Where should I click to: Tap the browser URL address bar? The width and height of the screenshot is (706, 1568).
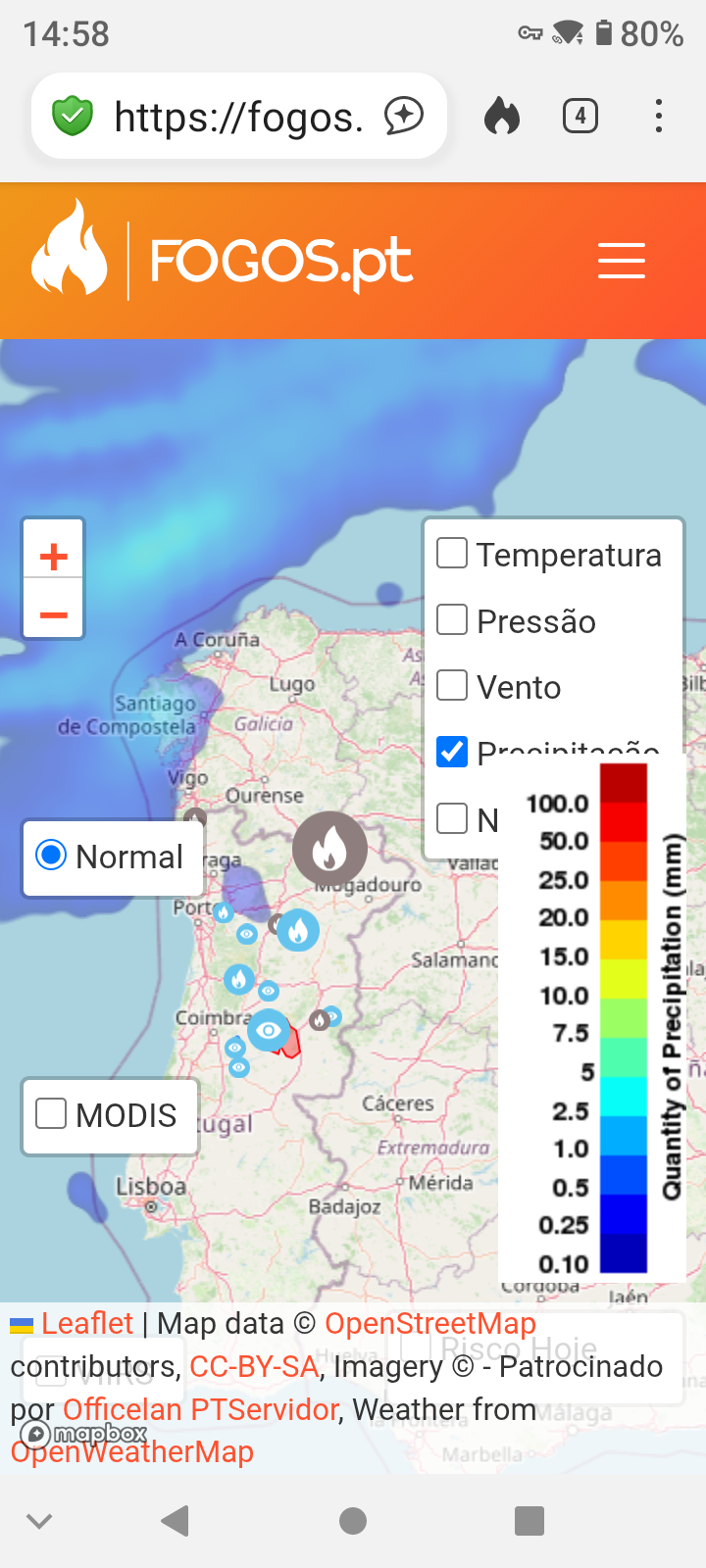click(x=238, y=117)
